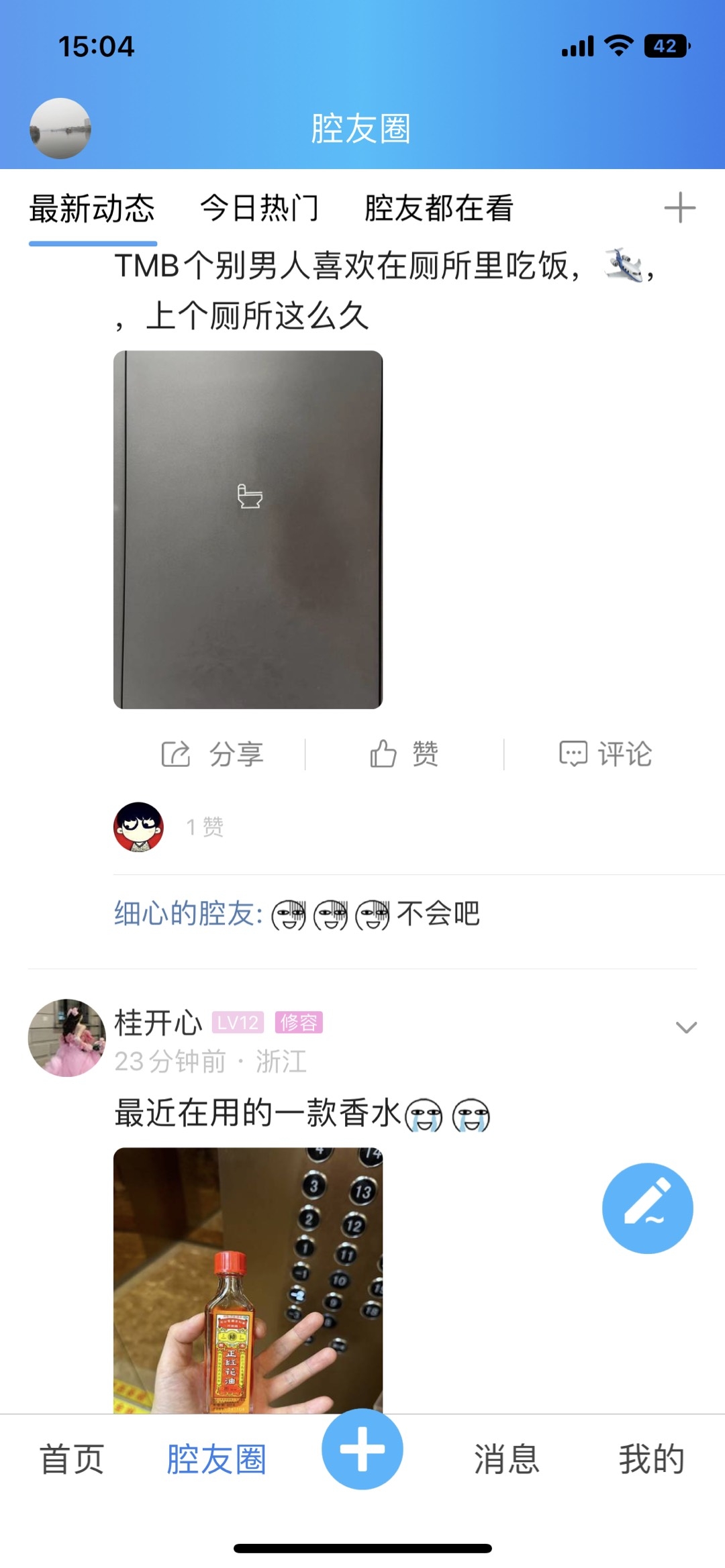
Task: Select the 最新动态 tab
Action: pos(93,208)
